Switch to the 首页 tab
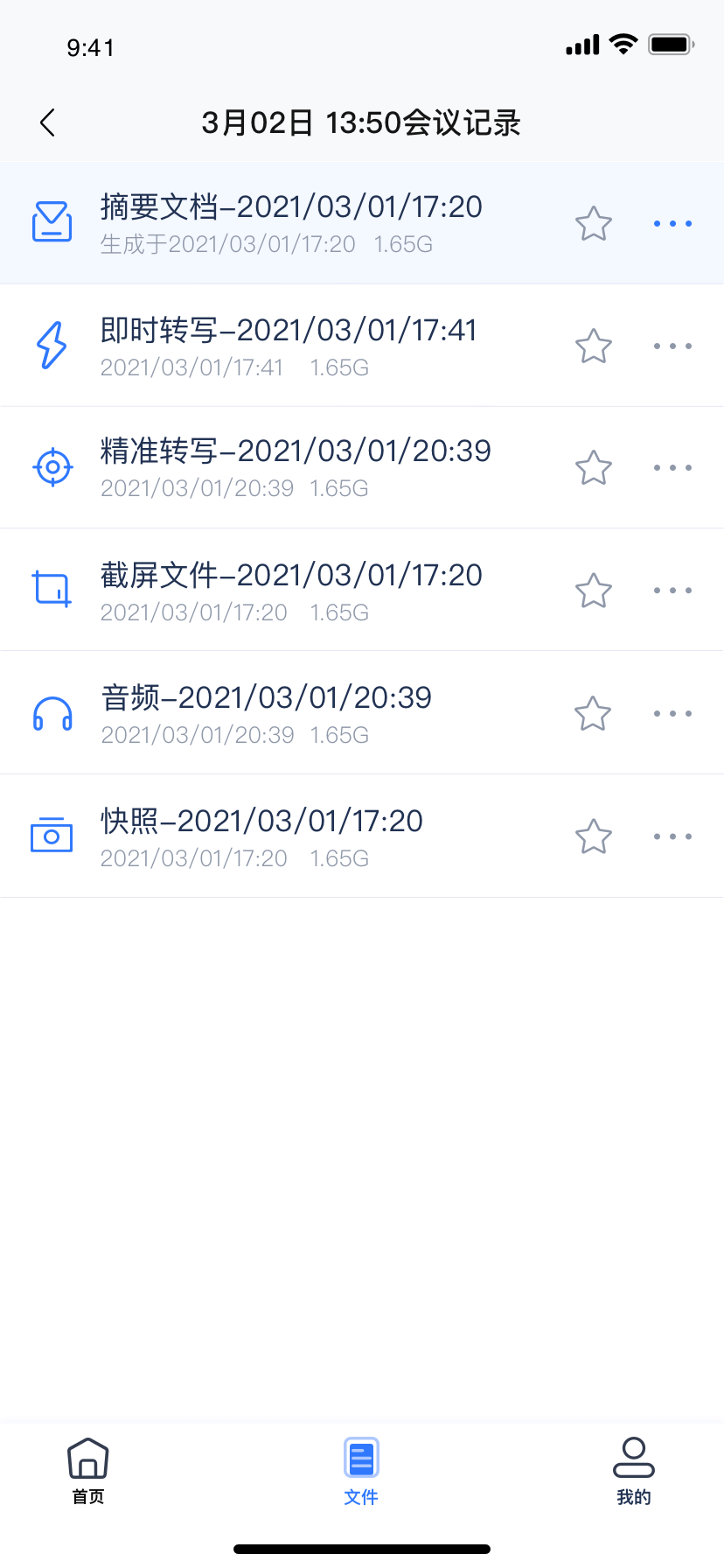Screen dimensions: 724x1568 [x=88, y=1471]
